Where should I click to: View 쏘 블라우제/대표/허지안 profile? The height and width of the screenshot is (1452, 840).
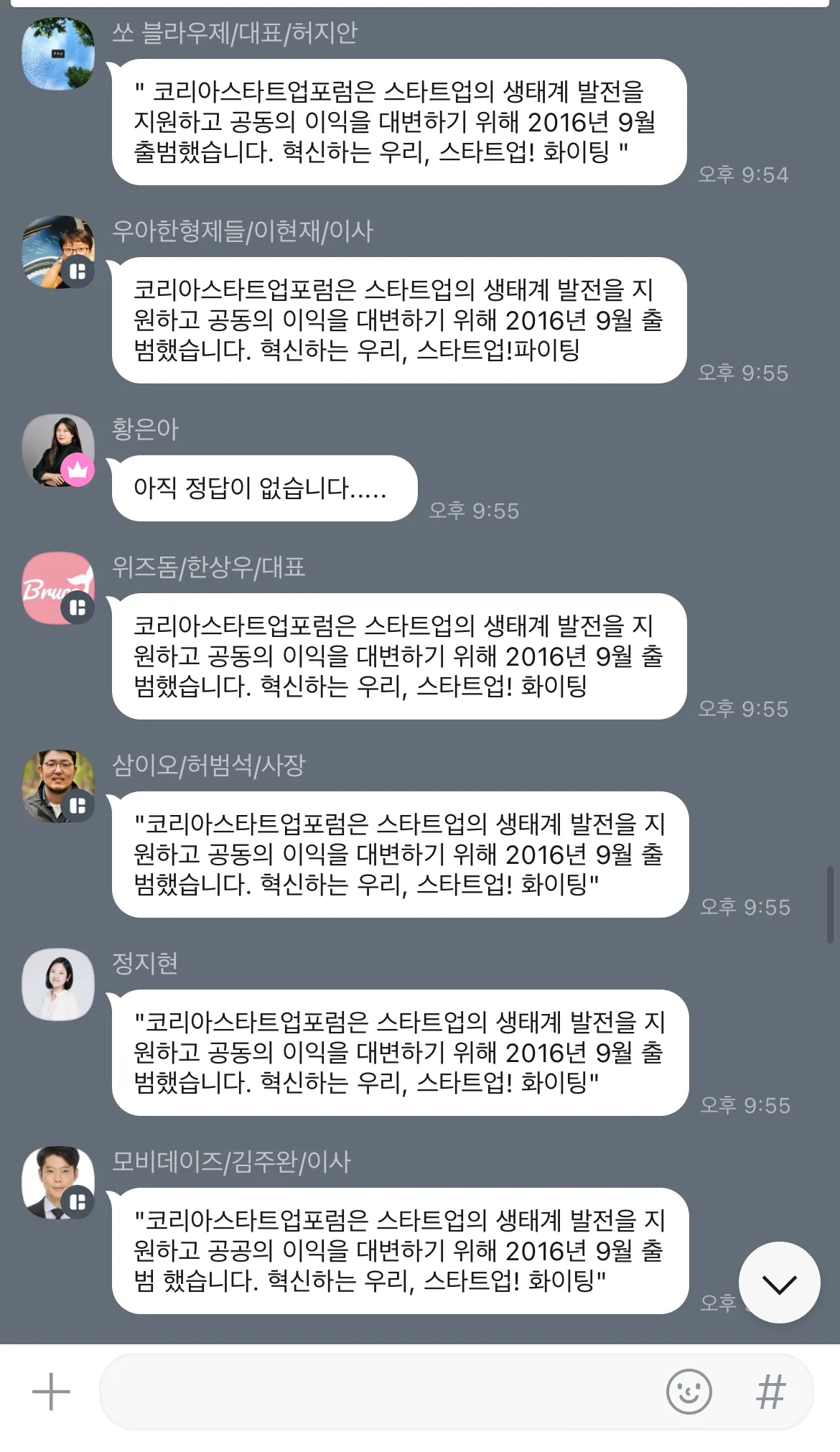pos(58,54)
